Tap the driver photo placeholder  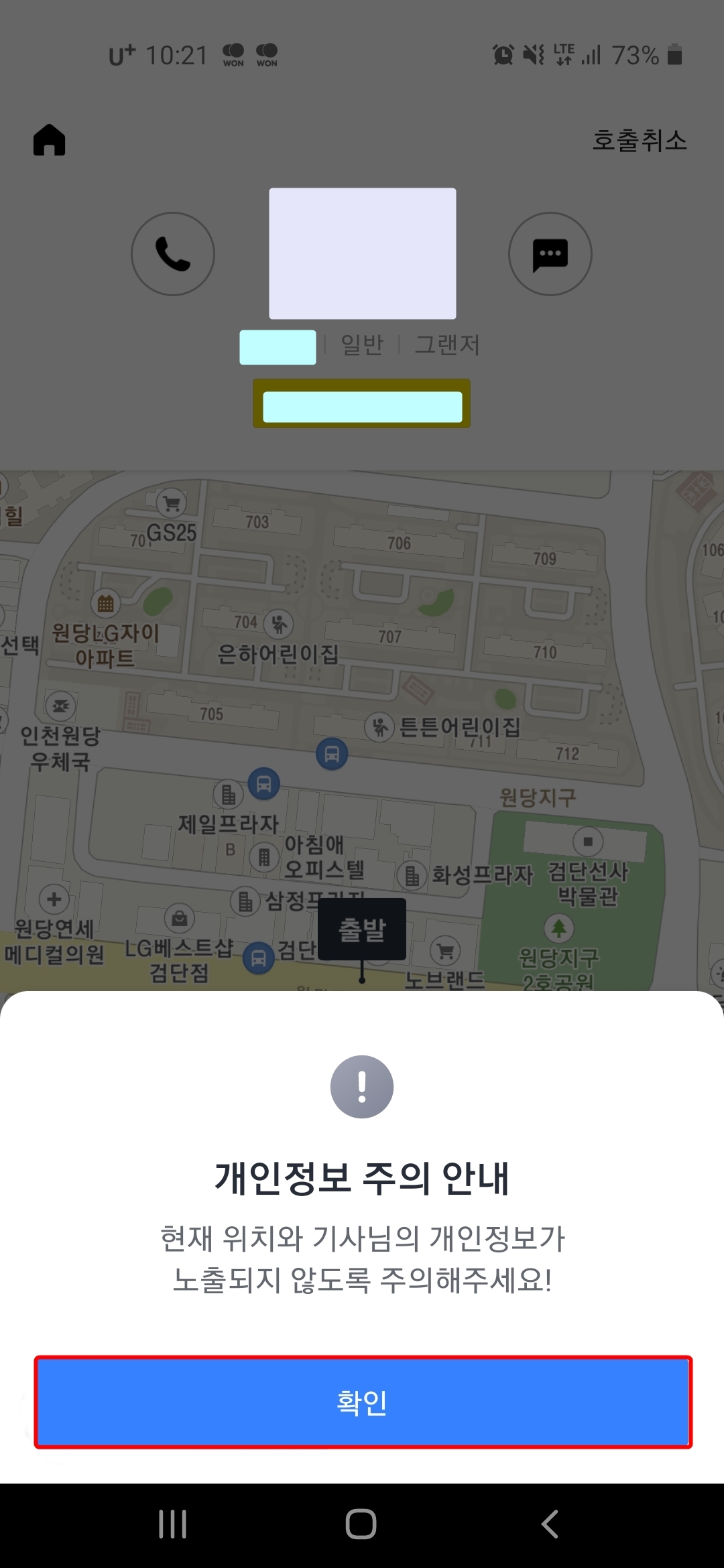(362, 255)
